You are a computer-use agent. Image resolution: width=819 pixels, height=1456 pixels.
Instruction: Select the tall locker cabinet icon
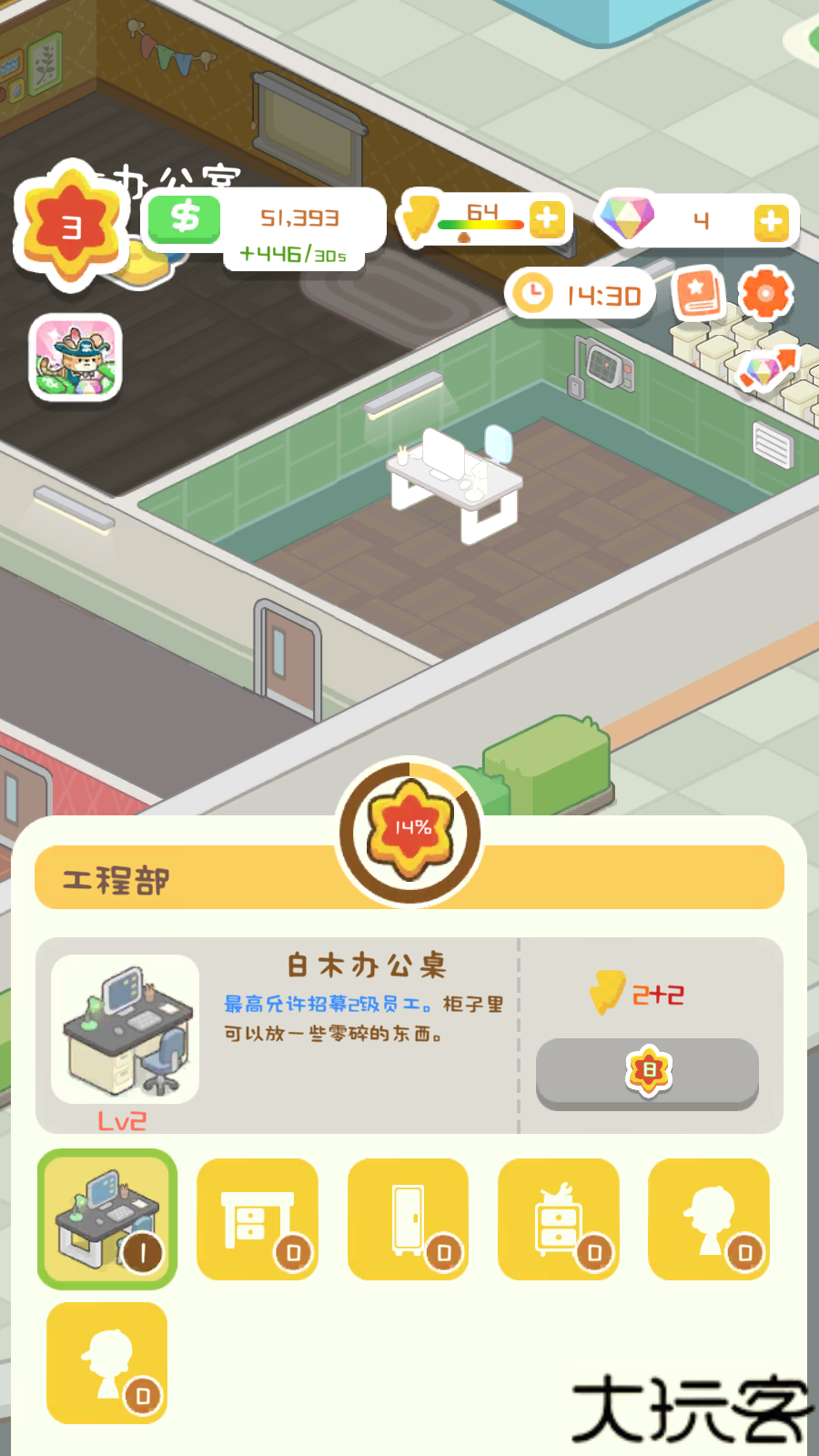pyautogui.click(x=408, y=1219)
